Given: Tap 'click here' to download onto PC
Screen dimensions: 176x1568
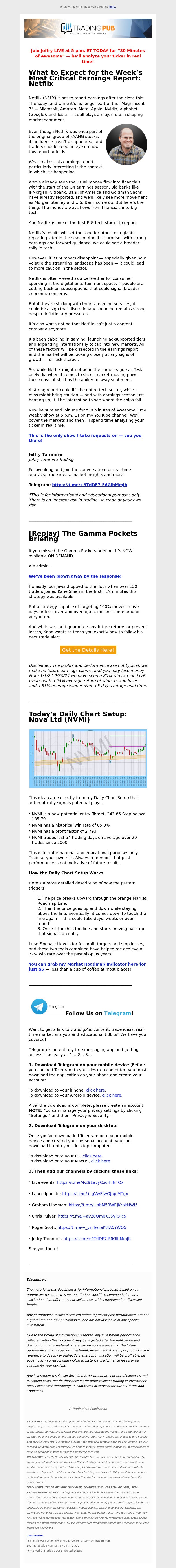Looking at the screenshot, I should (92, 1155).
